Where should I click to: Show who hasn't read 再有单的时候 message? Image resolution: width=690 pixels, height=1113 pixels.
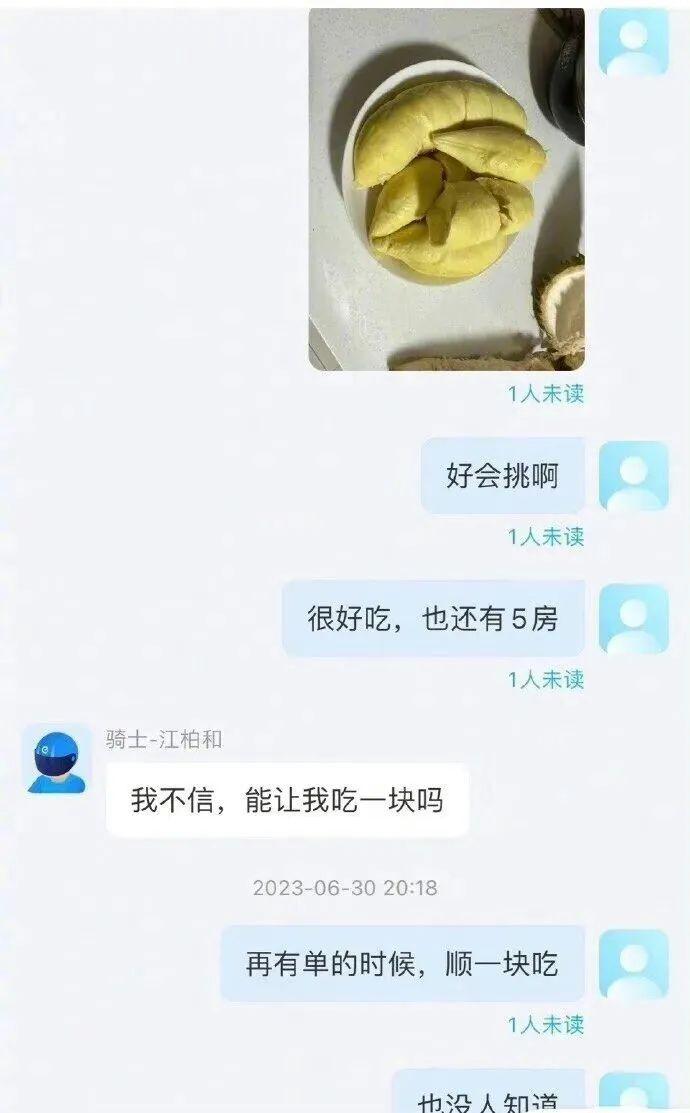545,1025
